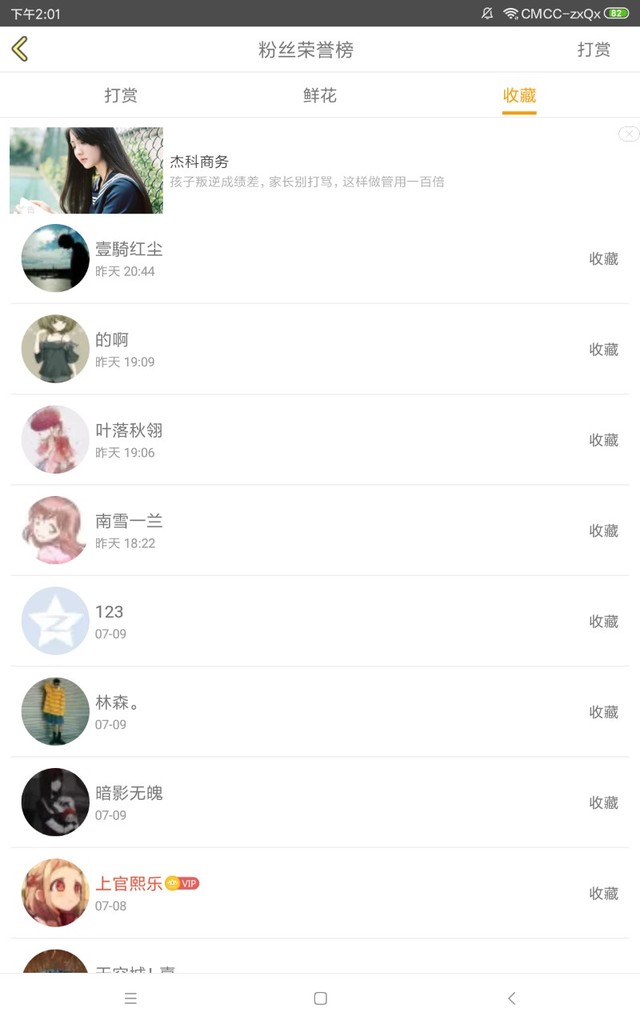Screen dimensions: 640x1024
Task: Select the 收藏 tab
Action: coord(519,95)
